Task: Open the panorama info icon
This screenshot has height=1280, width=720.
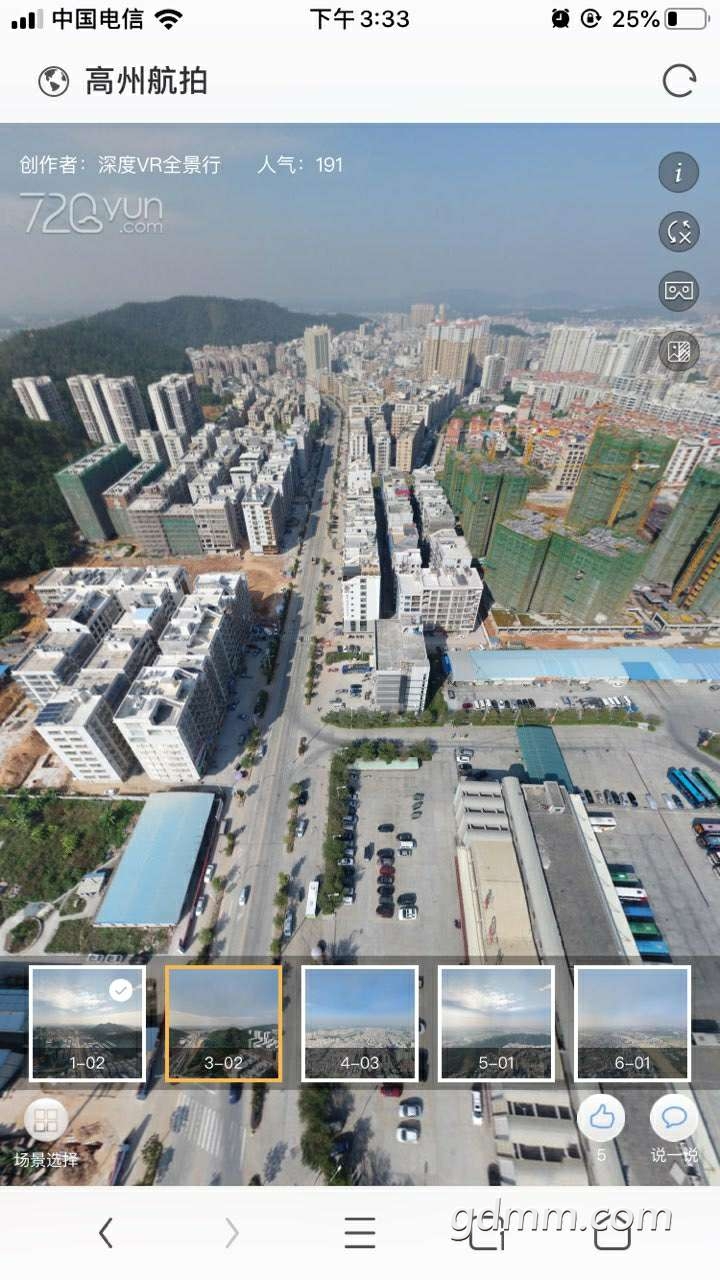Action: coord(679,173)
